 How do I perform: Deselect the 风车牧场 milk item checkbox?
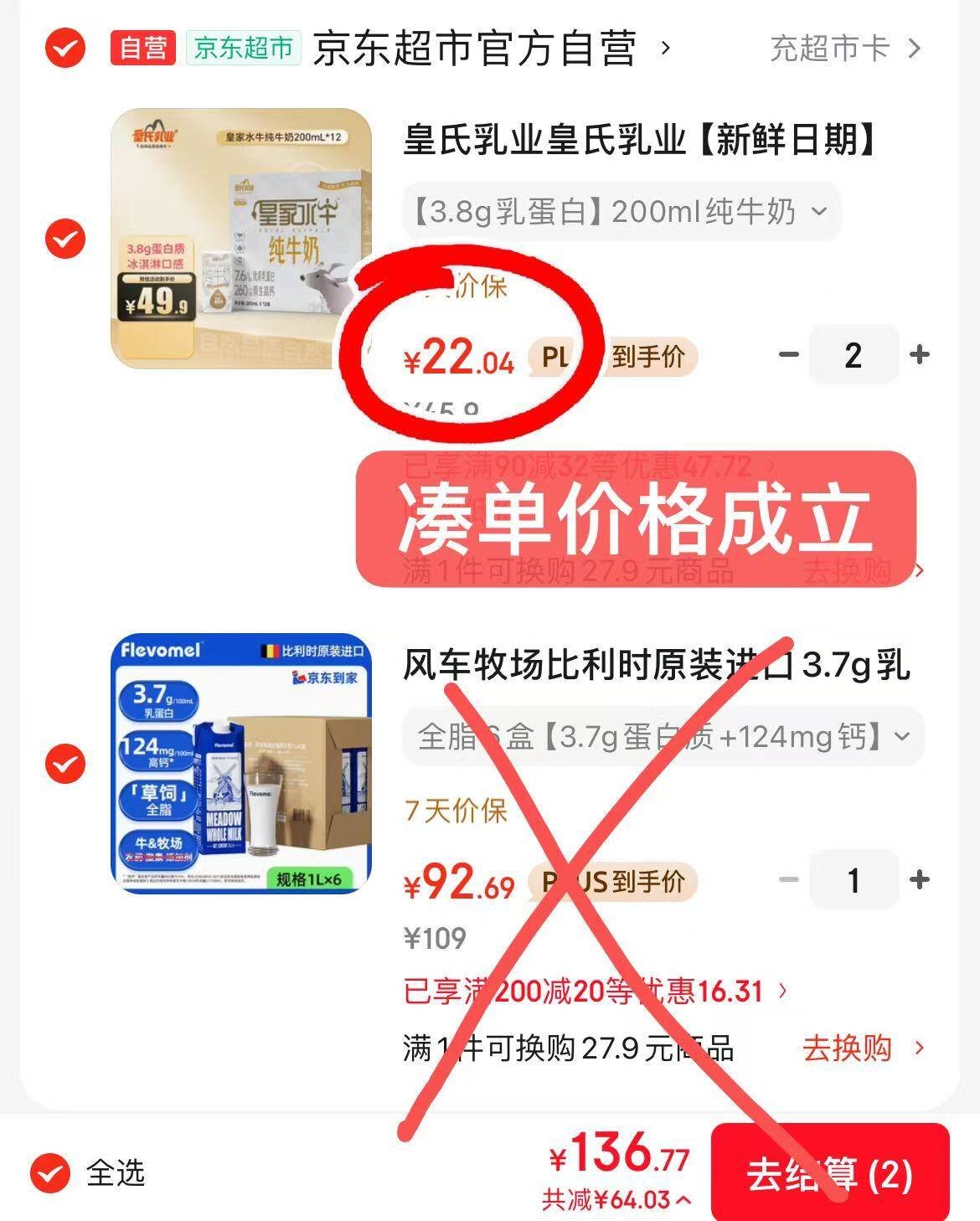[x=64, y=764]
